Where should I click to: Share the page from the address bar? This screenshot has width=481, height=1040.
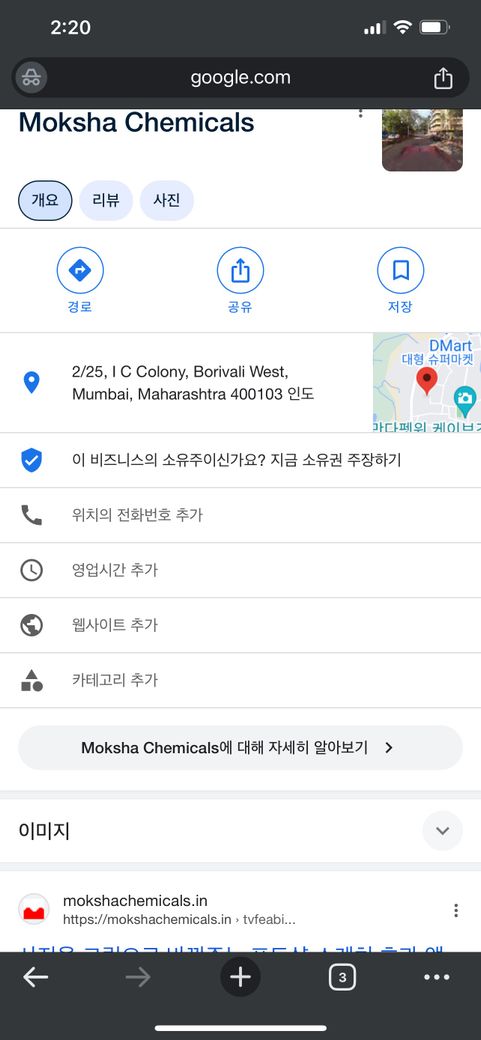coord(443,78)
